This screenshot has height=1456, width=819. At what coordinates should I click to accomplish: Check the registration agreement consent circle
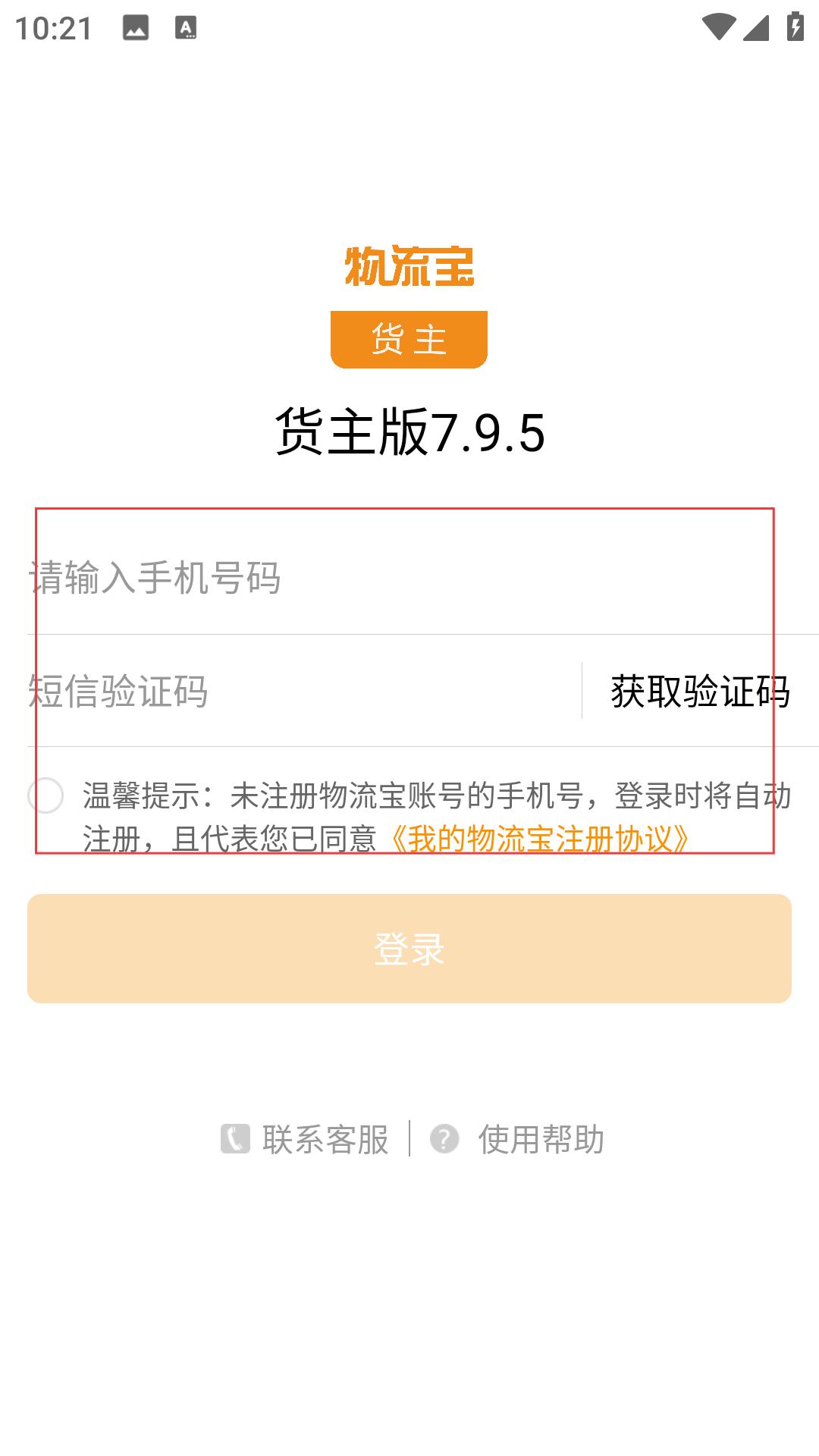pyautogui.click(x=45, y=795)
